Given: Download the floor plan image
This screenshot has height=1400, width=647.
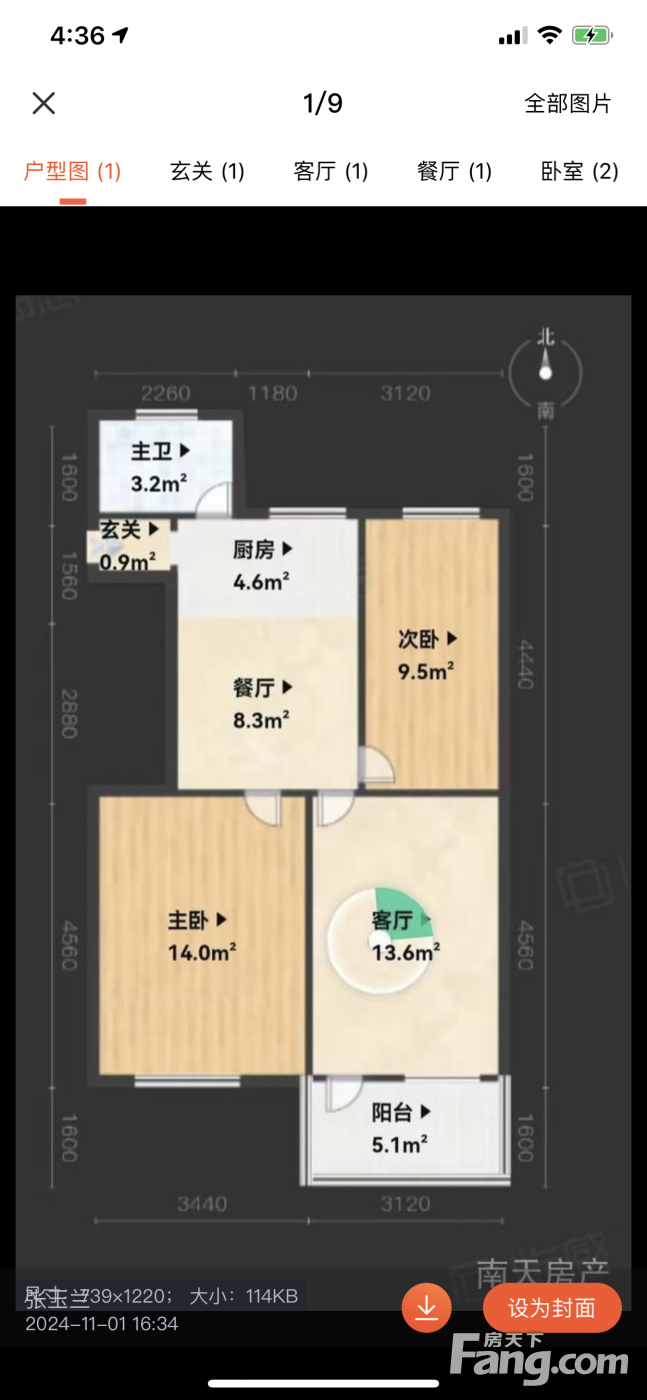Looking at the screenshot, I should click(427, 1307).
